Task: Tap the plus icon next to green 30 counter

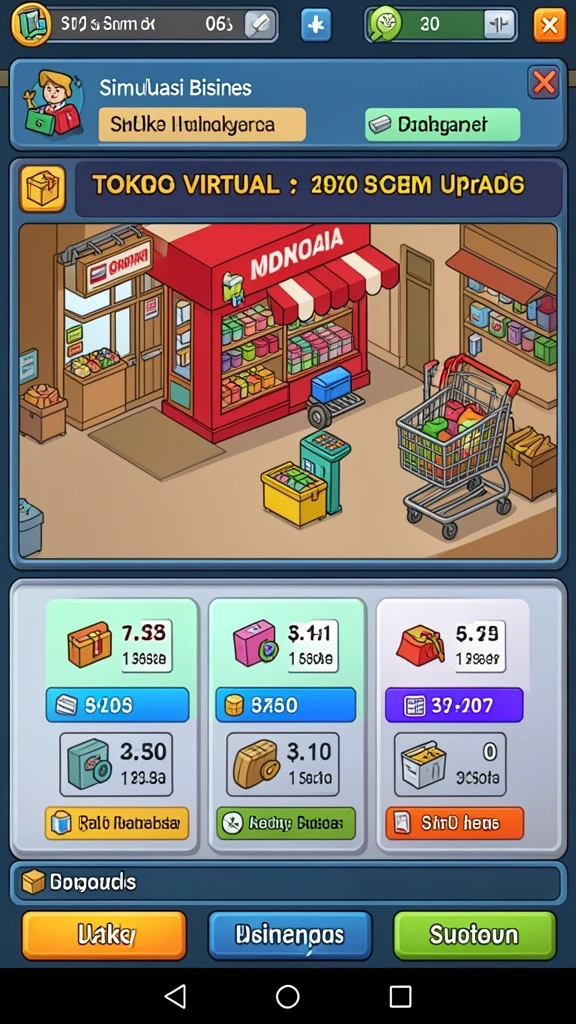Action: 499,25
